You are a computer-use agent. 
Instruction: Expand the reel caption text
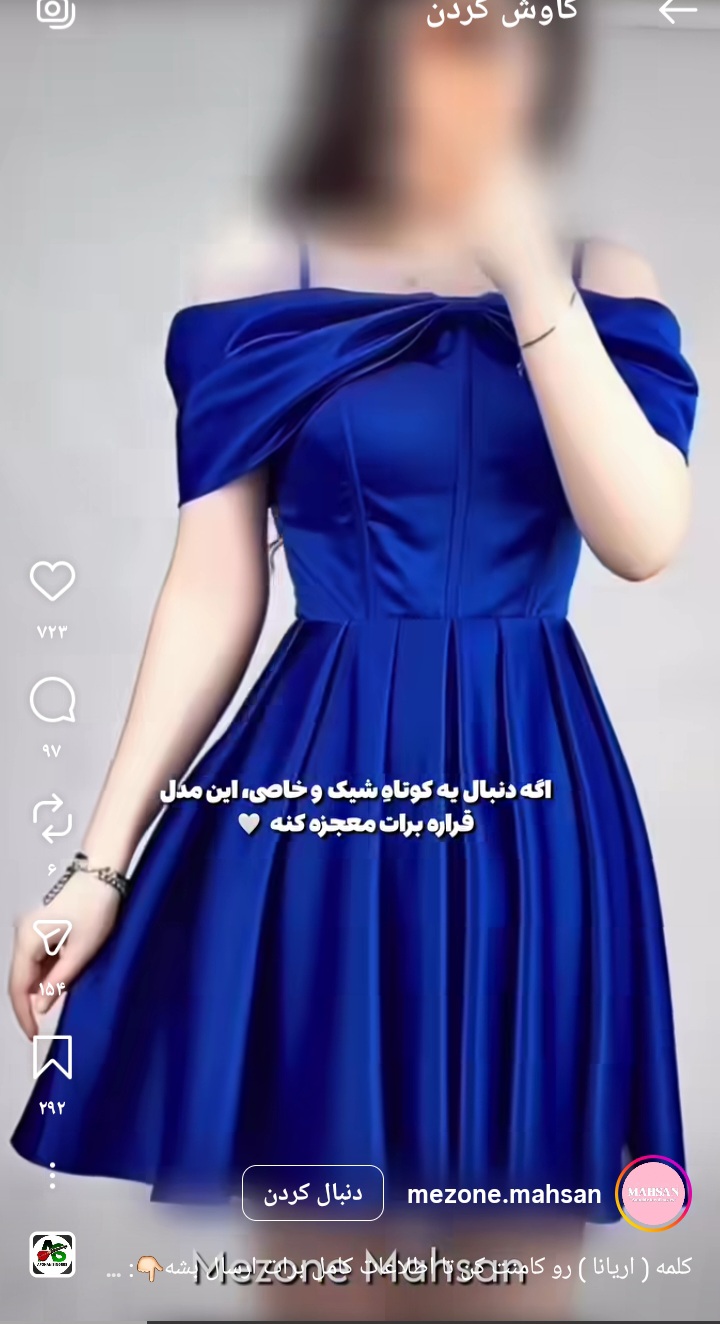pos(400,1268)
